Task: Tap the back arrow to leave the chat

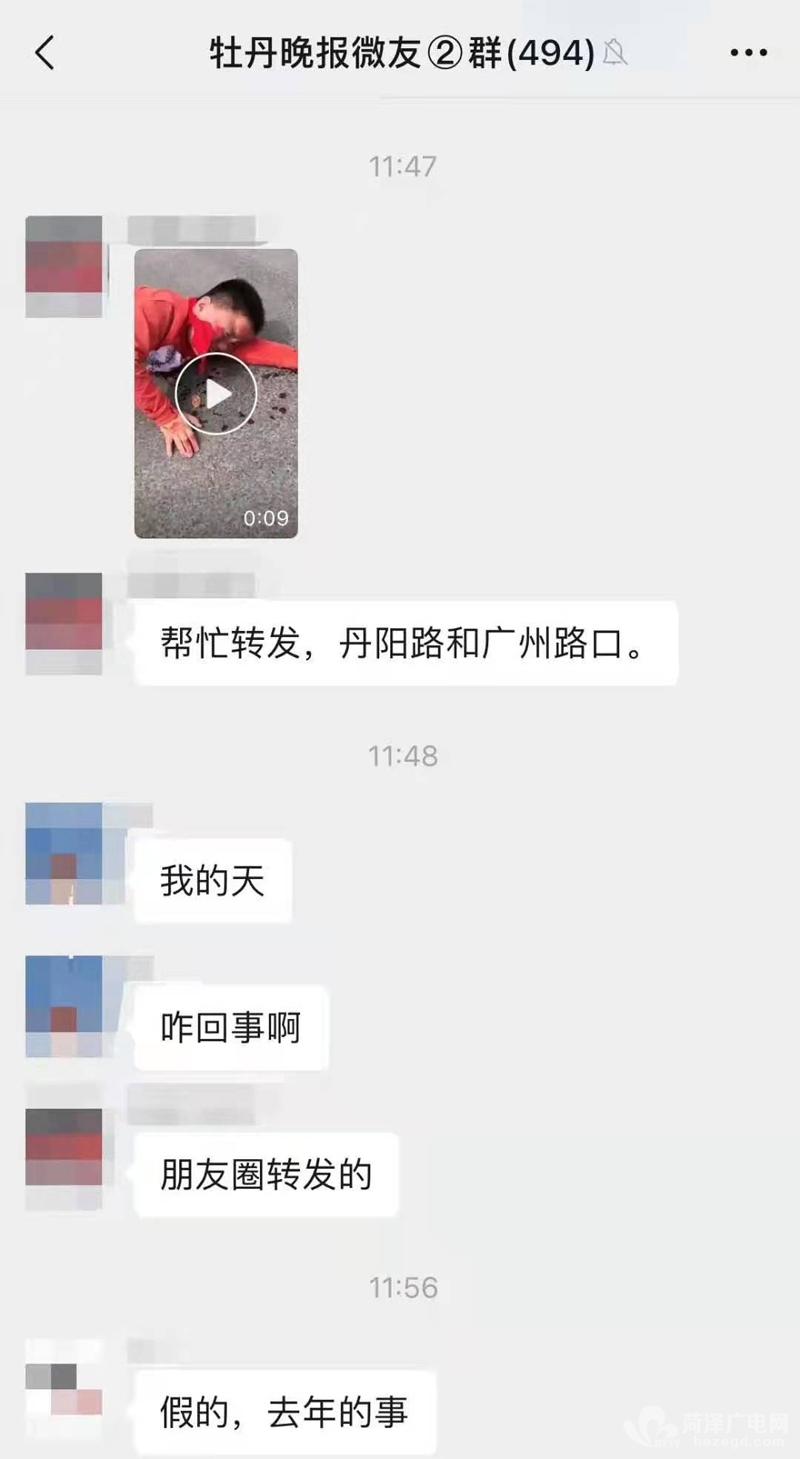Action: 45,53
